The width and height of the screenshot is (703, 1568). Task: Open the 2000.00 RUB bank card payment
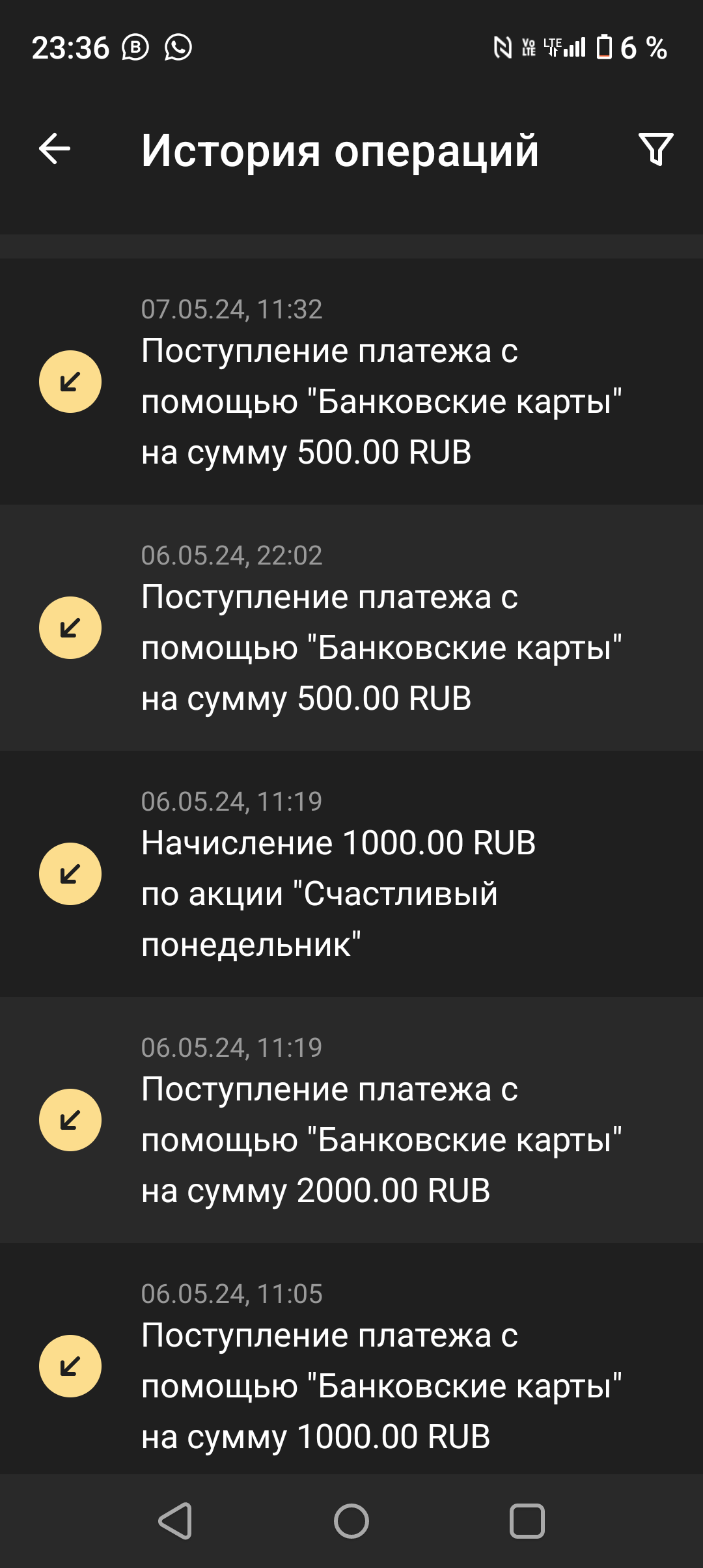pyautogui.click(x=351, y=1120)
